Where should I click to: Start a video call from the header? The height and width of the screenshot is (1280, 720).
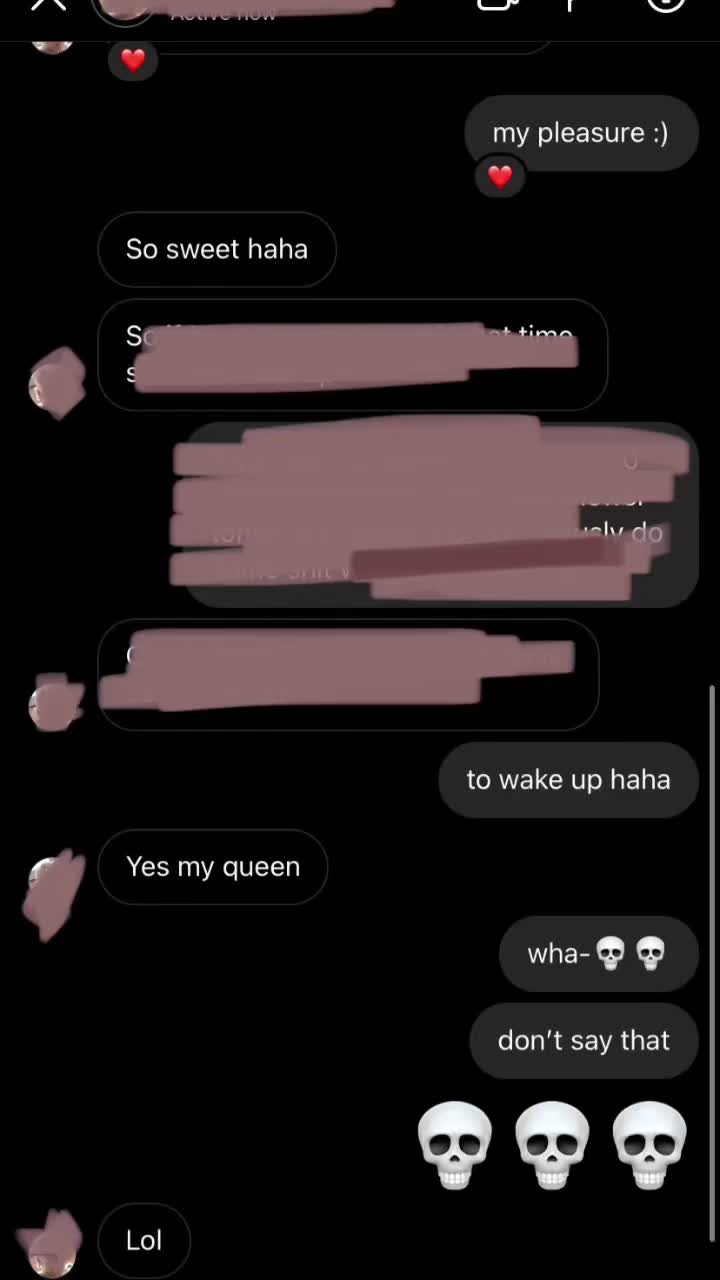[497, 4]
